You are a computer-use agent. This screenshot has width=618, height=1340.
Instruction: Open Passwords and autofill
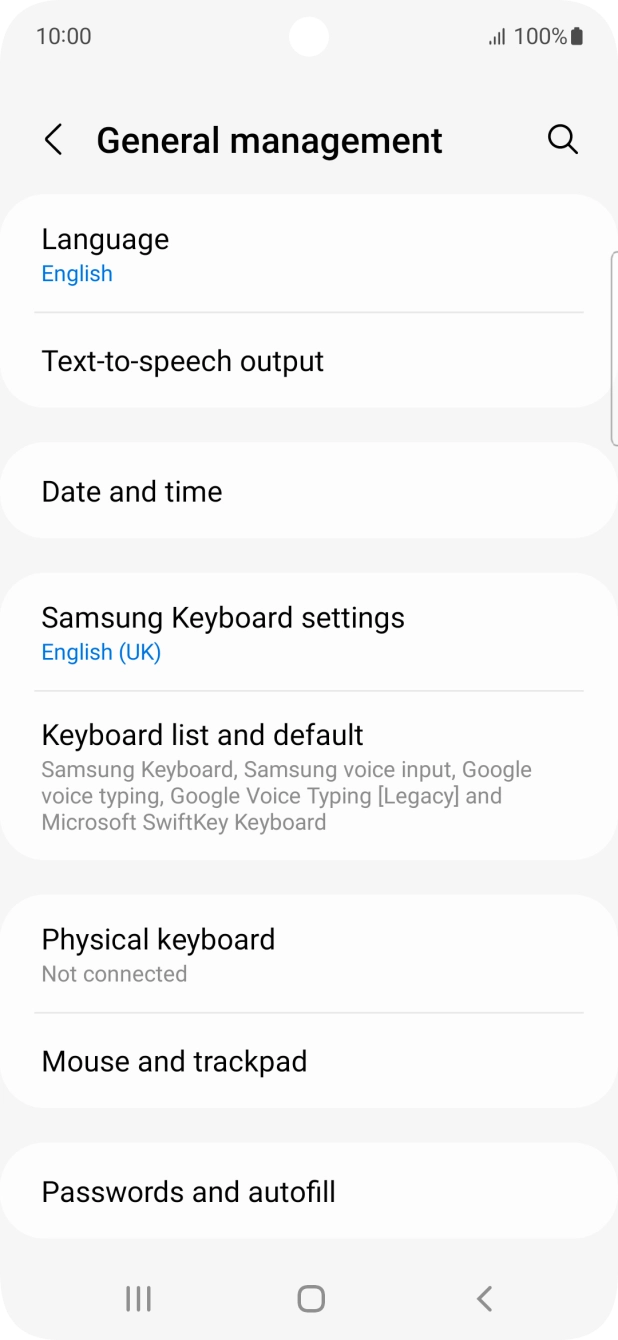click(309, 1191)
